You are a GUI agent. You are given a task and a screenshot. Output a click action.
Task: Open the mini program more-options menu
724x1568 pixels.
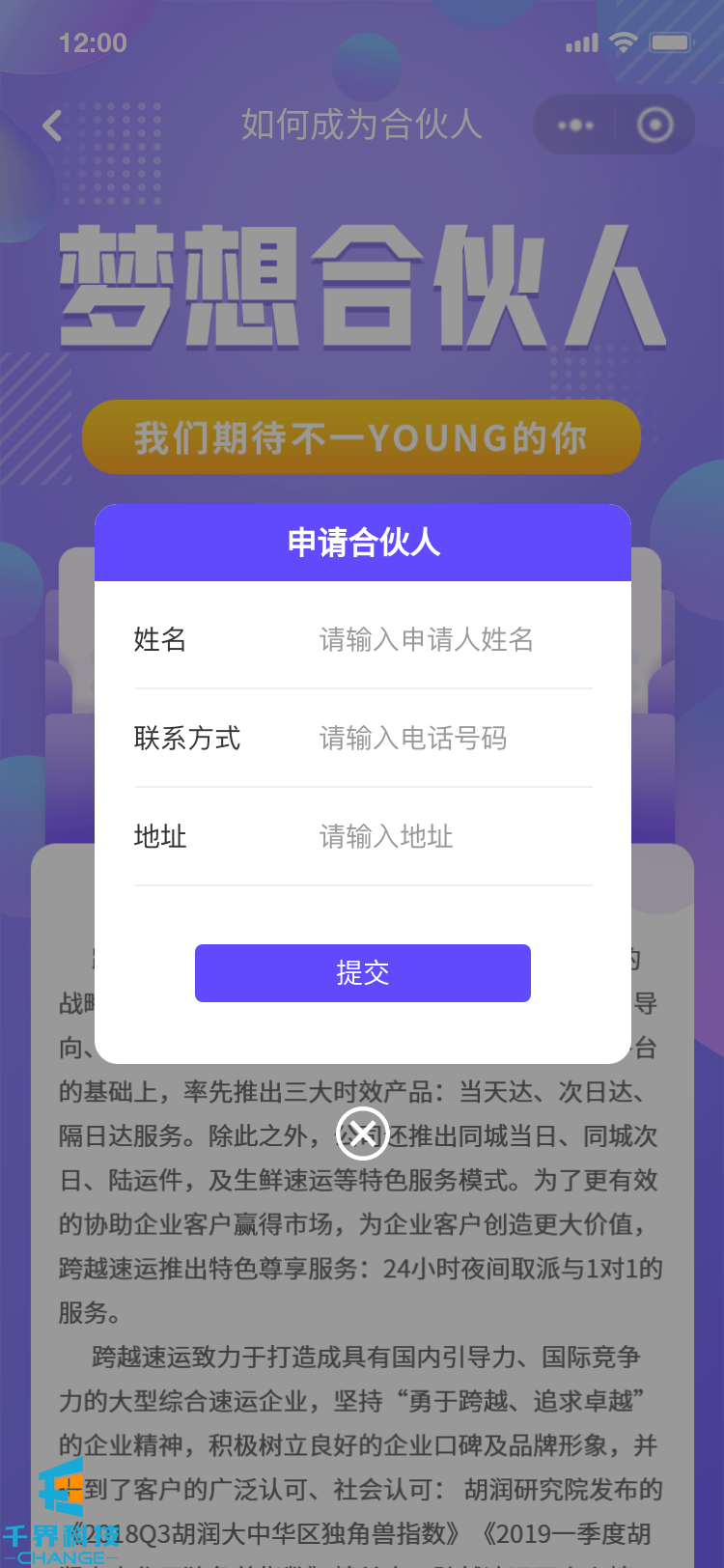coord(576,126)
